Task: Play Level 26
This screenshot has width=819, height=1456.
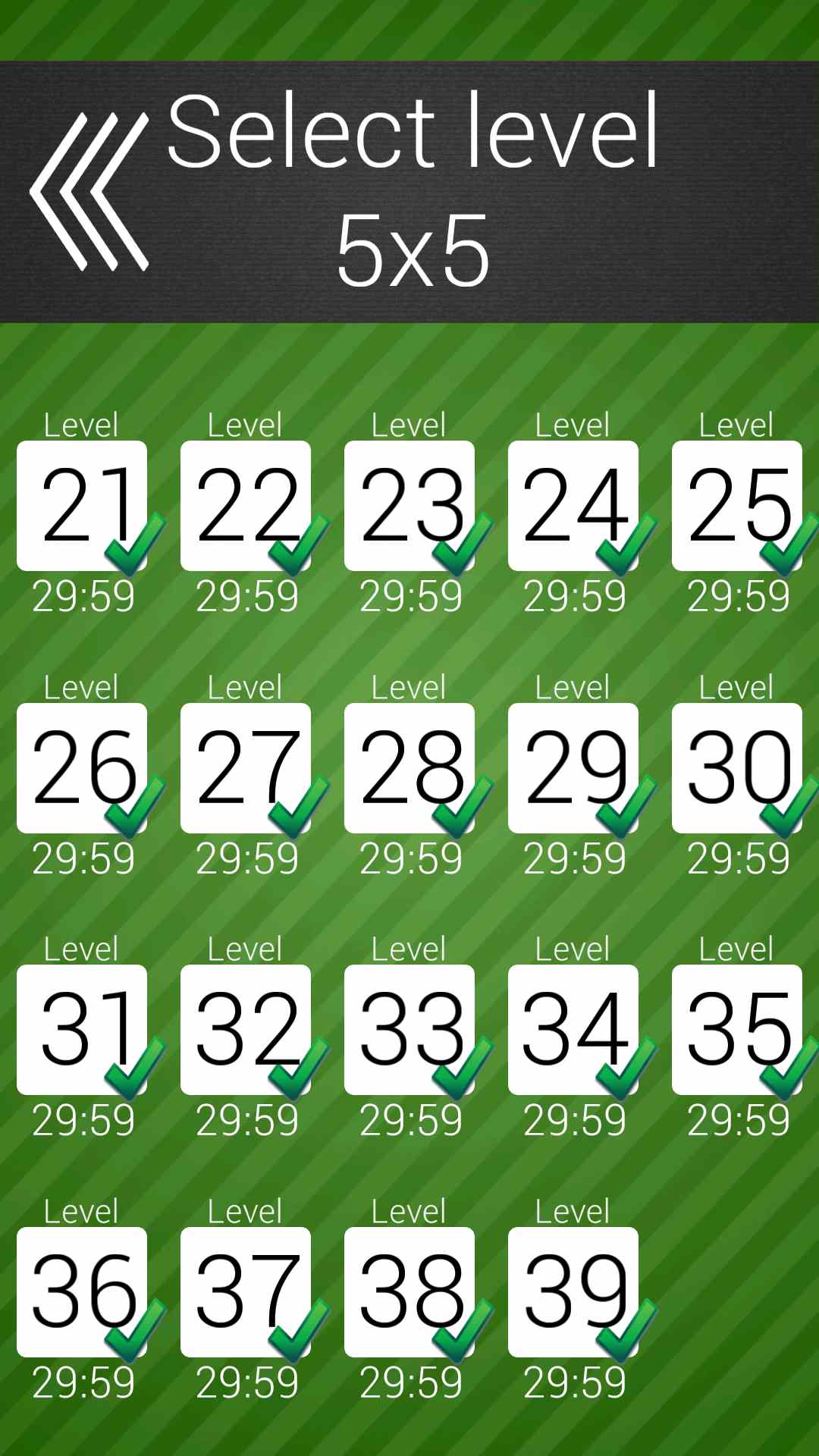Action: tap(82, 767)
